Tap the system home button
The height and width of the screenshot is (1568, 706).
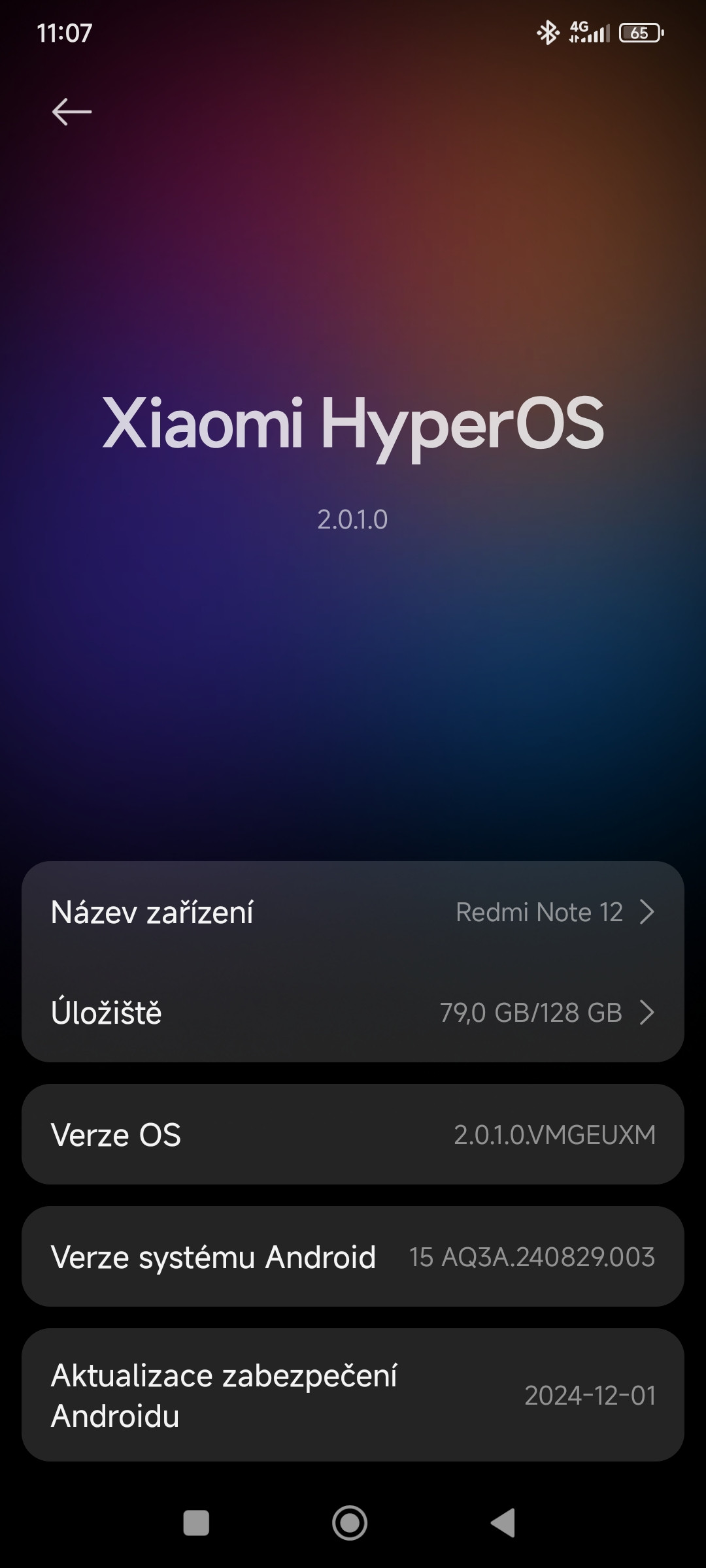coord(350,1523)
